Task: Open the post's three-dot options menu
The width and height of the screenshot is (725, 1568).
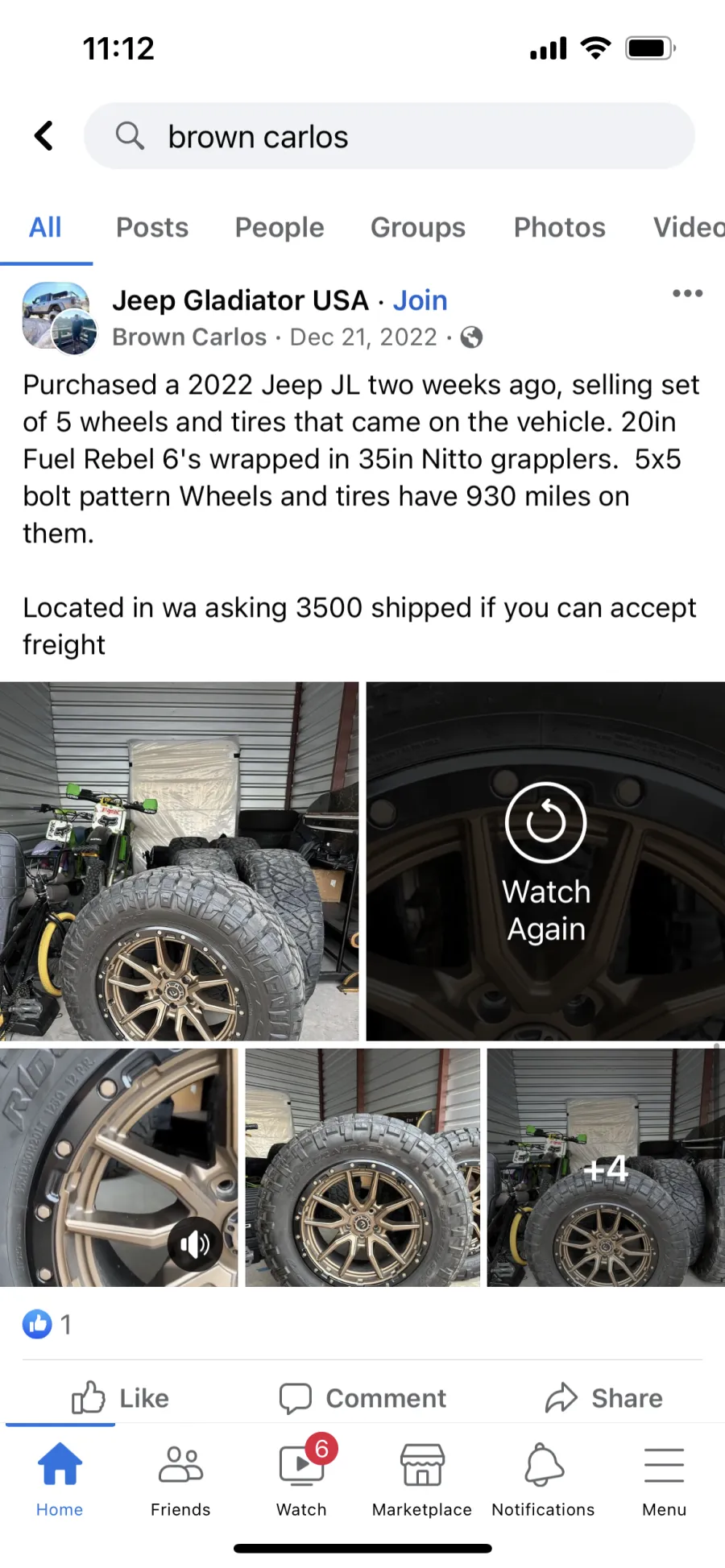Action: click(x=688, y=293)
